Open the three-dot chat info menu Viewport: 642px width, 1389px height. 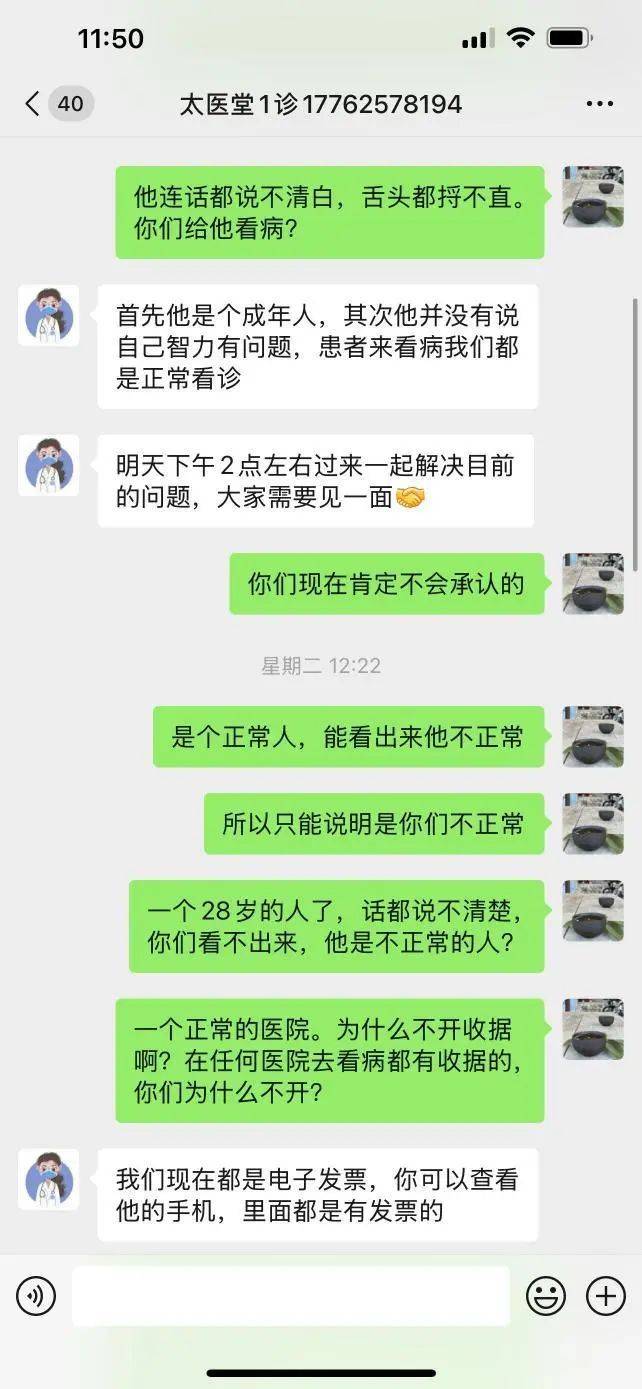click(599, 104)
